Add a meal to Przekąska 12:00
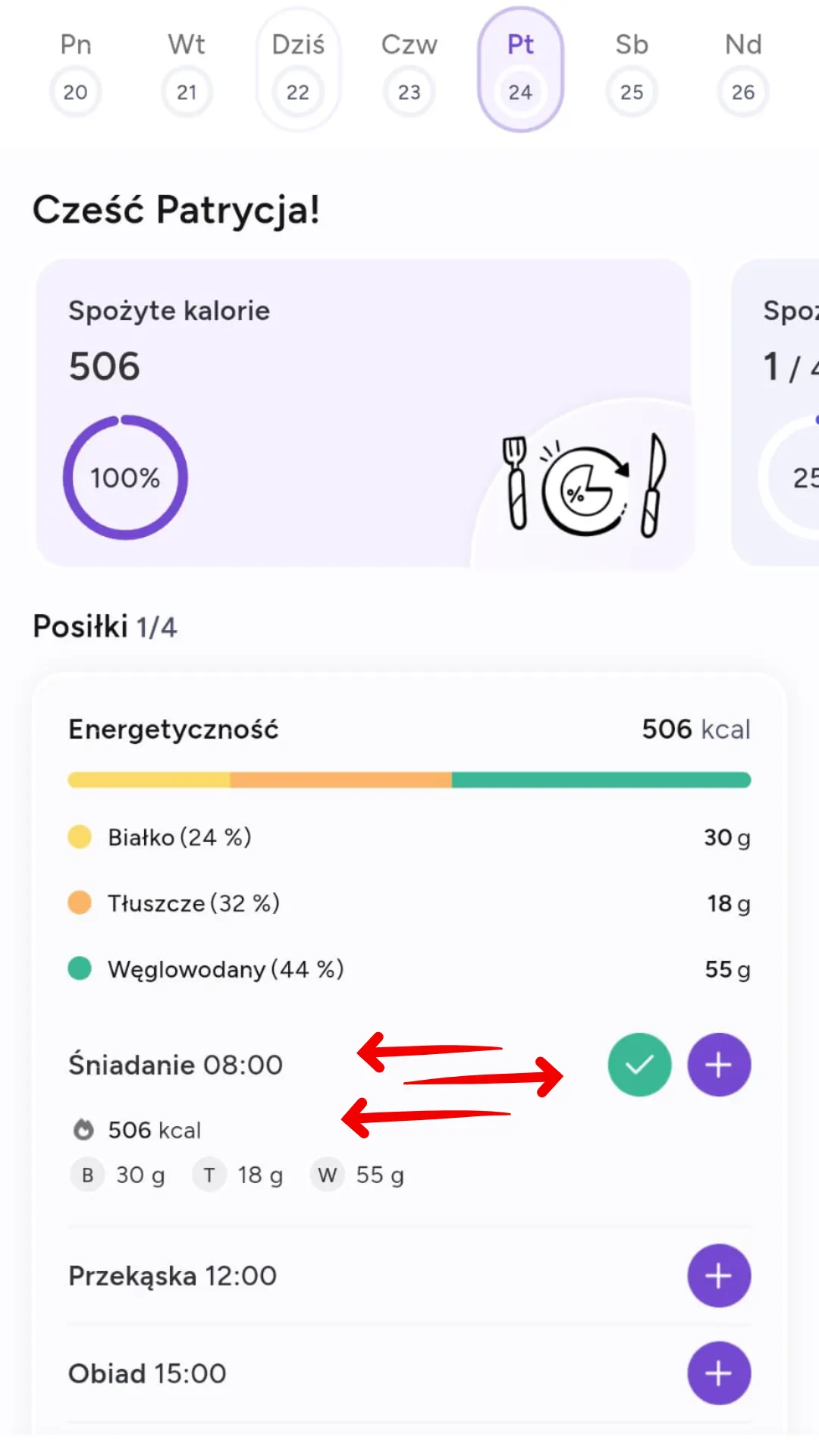 point(719,1276)
